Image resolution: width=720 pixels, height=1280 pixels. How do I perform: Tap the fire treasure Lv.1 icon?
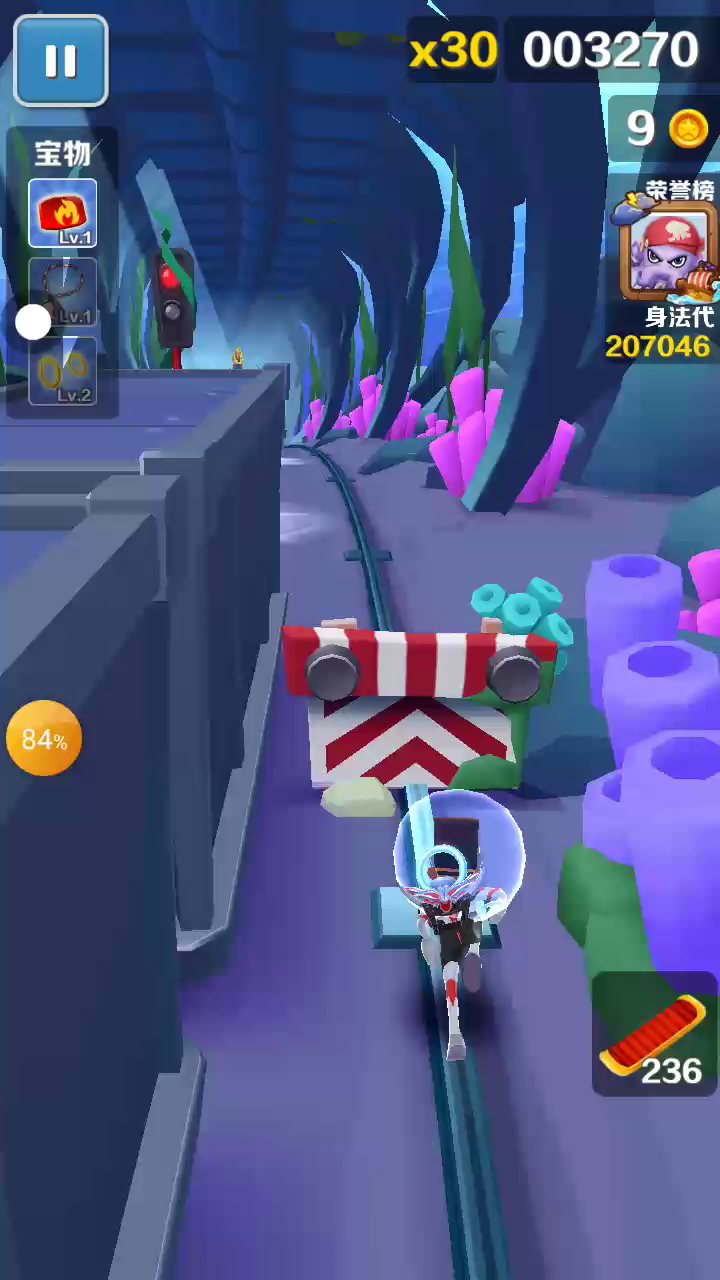click(x=63, y=213)
